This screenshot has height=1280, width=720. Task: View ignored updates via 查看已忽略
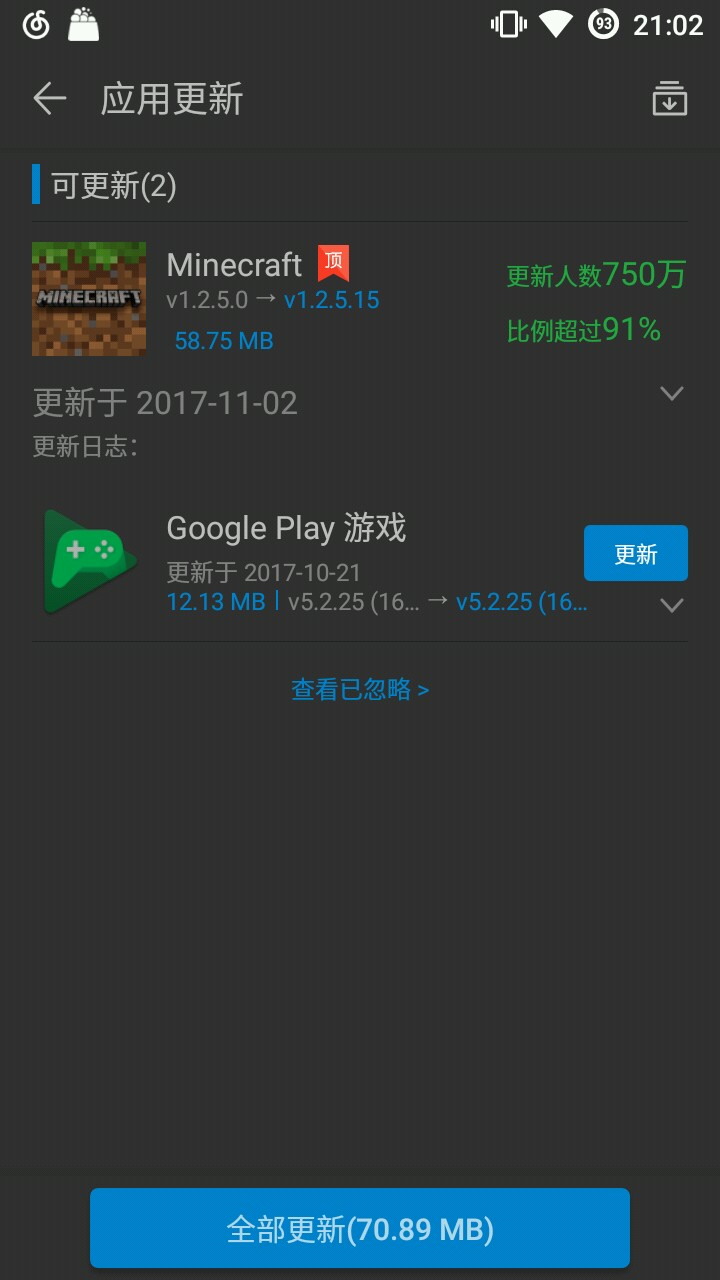pos(360,689)
